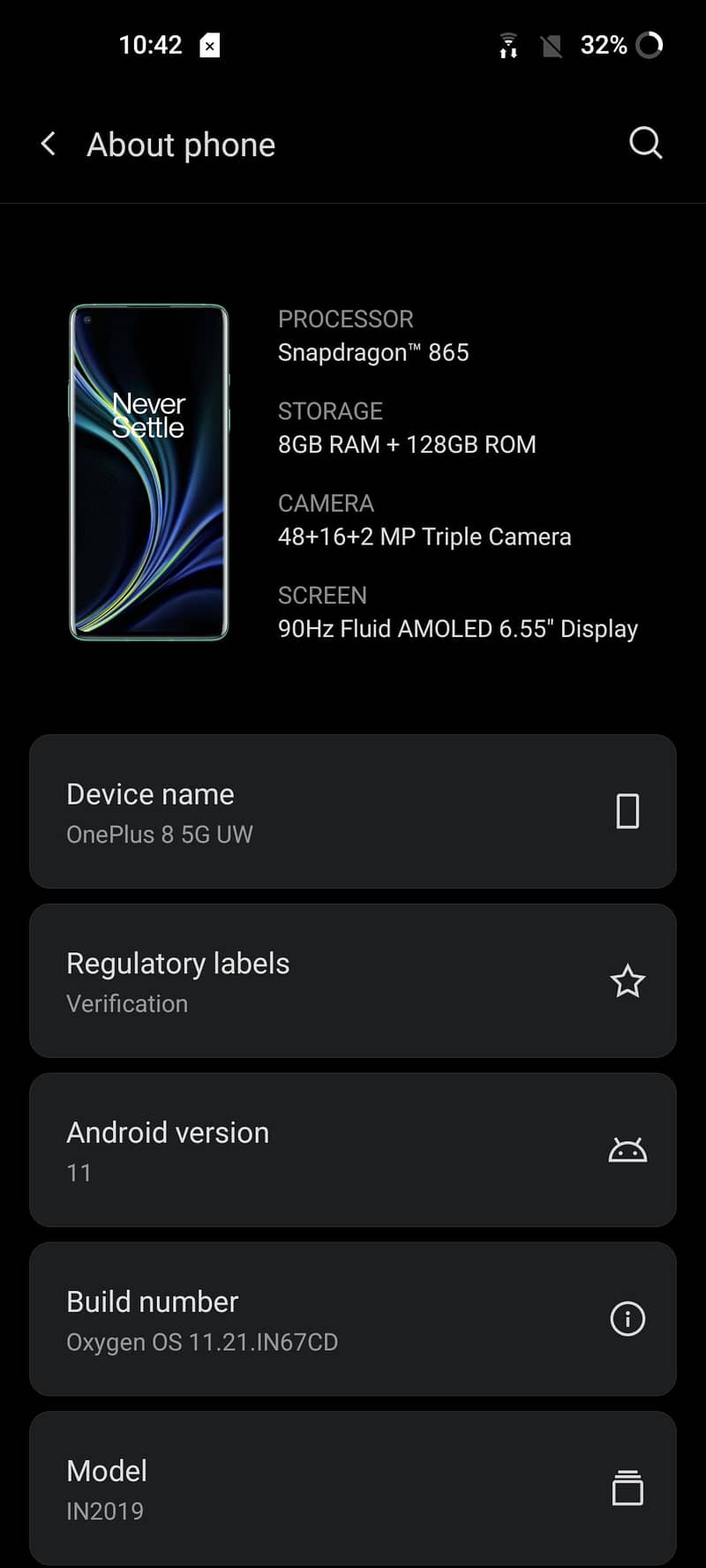Tap the info icon beside Build number
This screenshot has width=706, height=1568.
pos(627,1318)
